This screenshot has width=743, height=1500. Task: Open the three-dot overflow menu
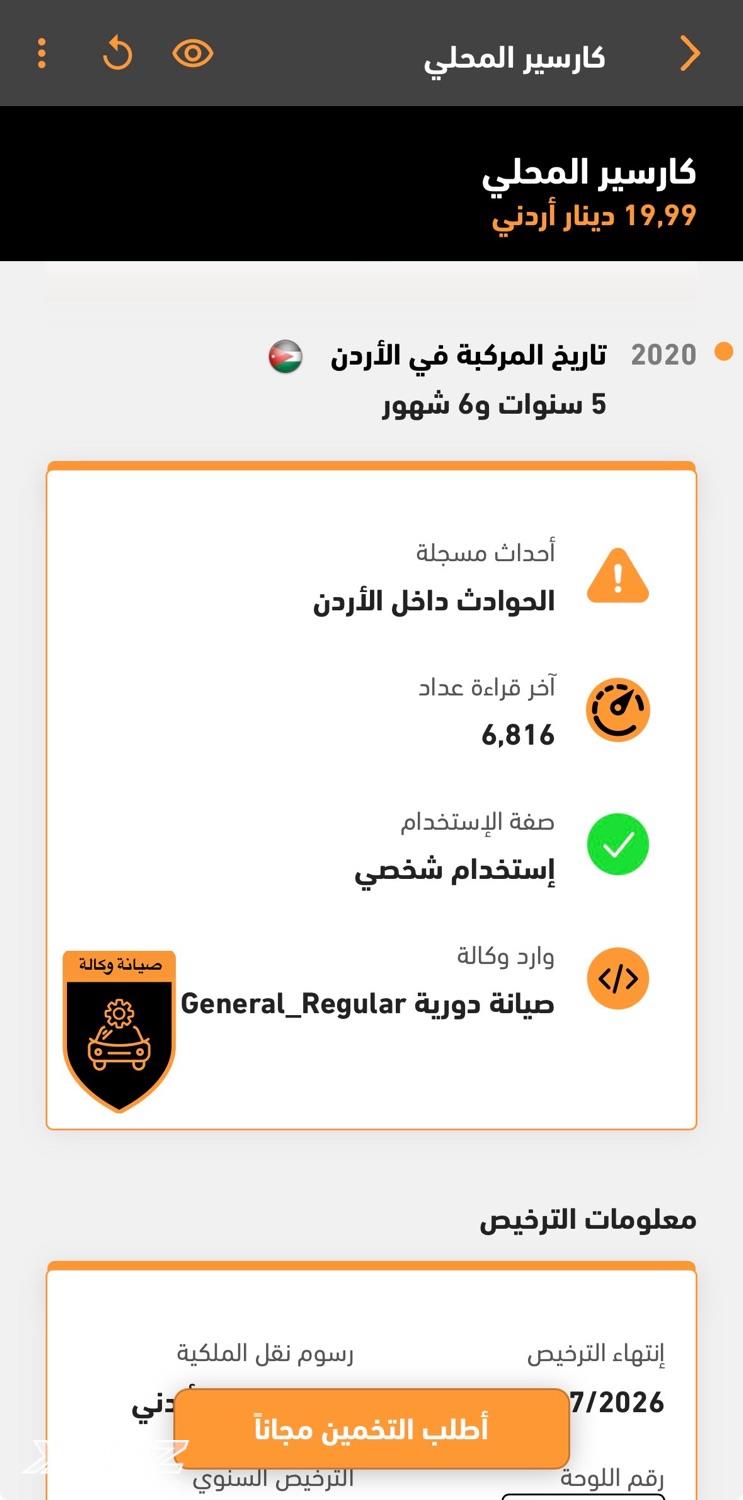[x=42, y=53]
